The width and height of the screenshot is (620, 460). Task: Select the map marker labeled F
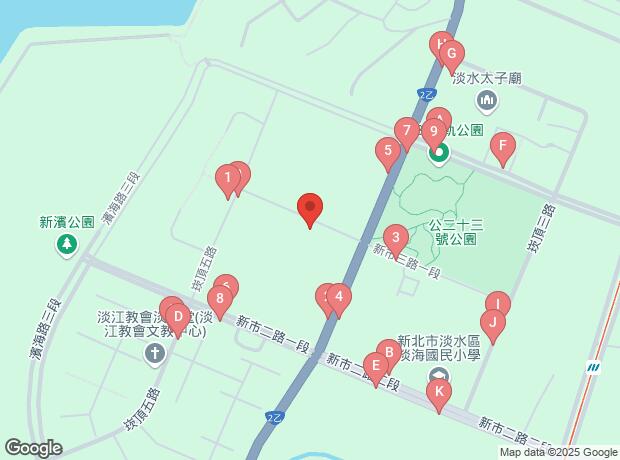click(503, 146)
